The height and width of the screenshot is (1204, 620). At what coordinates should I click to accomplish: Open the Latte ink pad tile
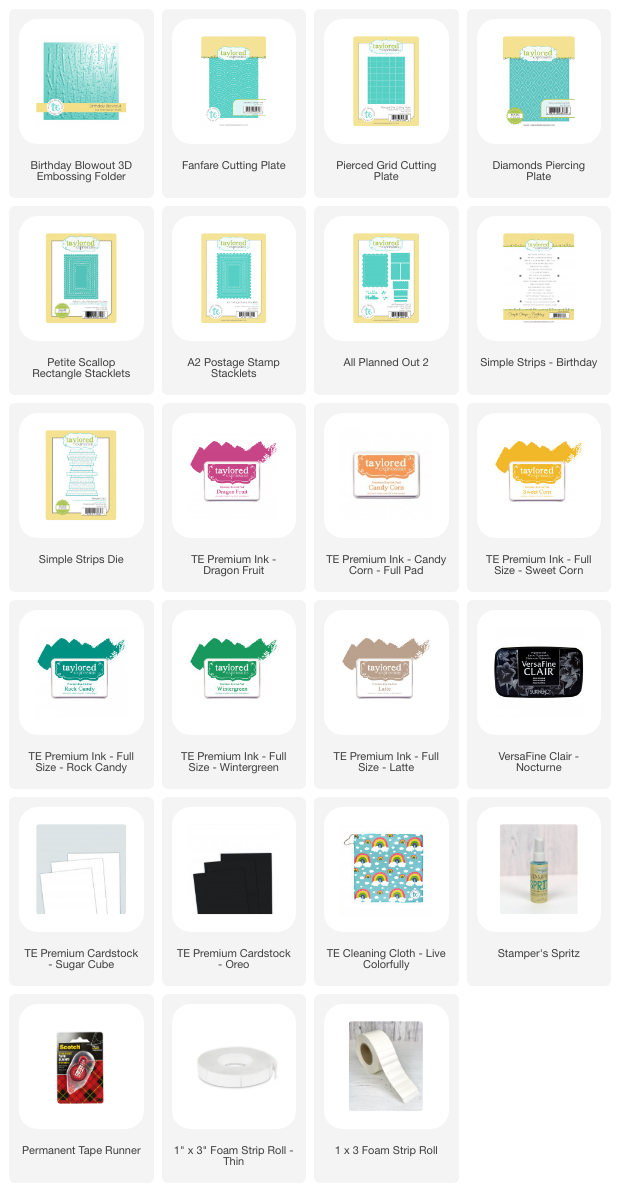[386, 672]
